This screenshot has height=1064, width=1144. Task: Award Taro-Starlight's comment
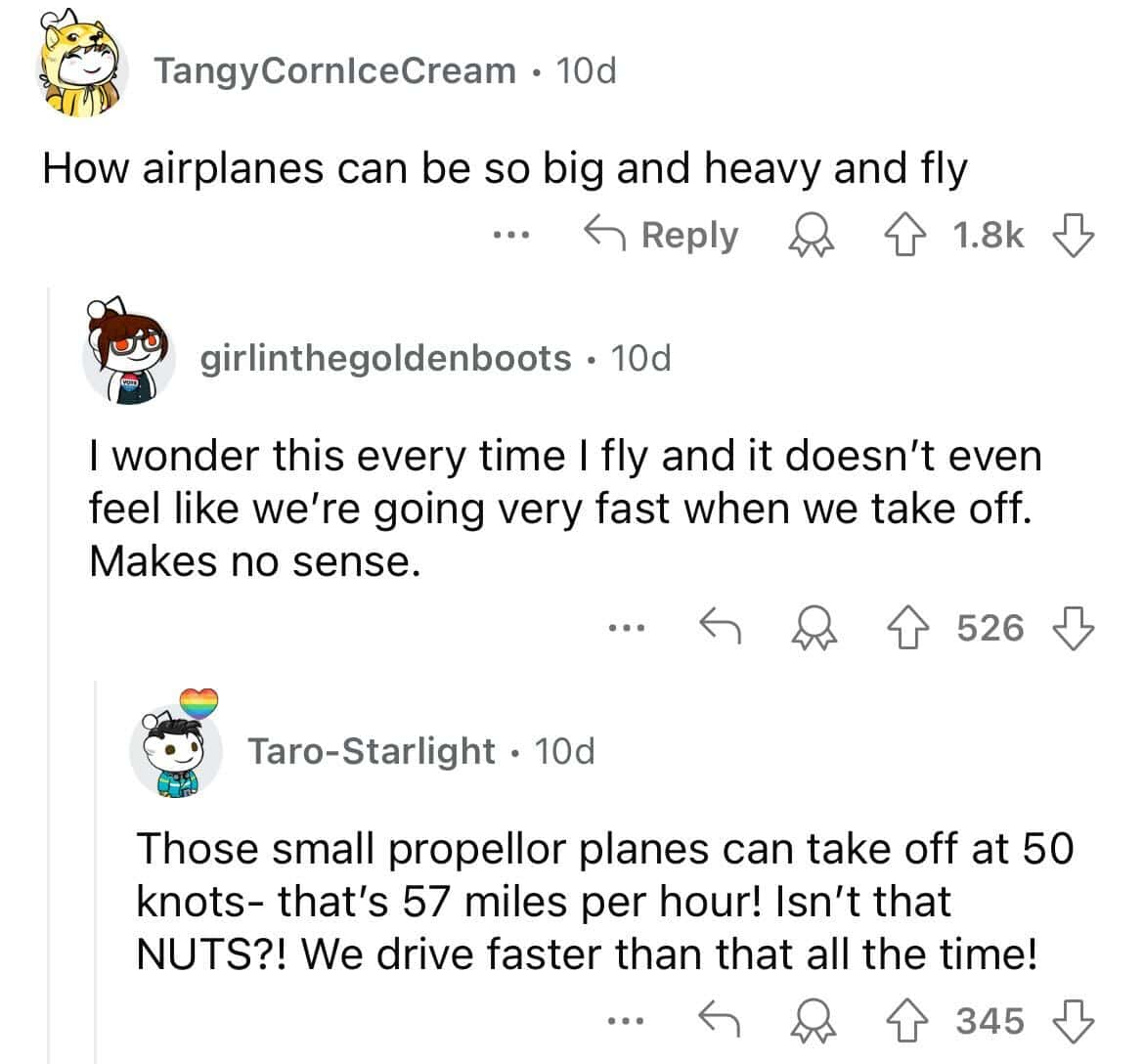(812, 1020)
